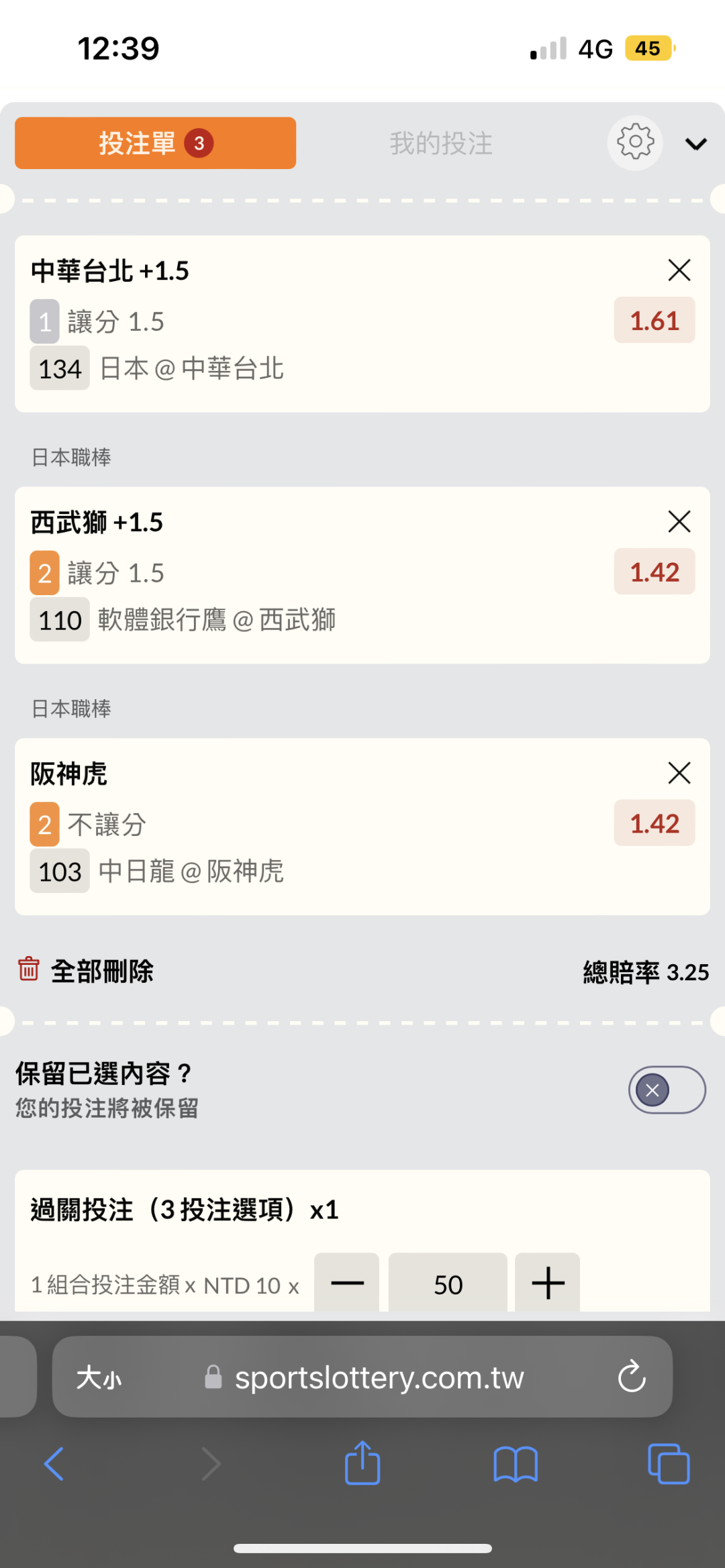Toggle 保留已選內容 switch on
725x1568 pixels.
[667, 1090]
